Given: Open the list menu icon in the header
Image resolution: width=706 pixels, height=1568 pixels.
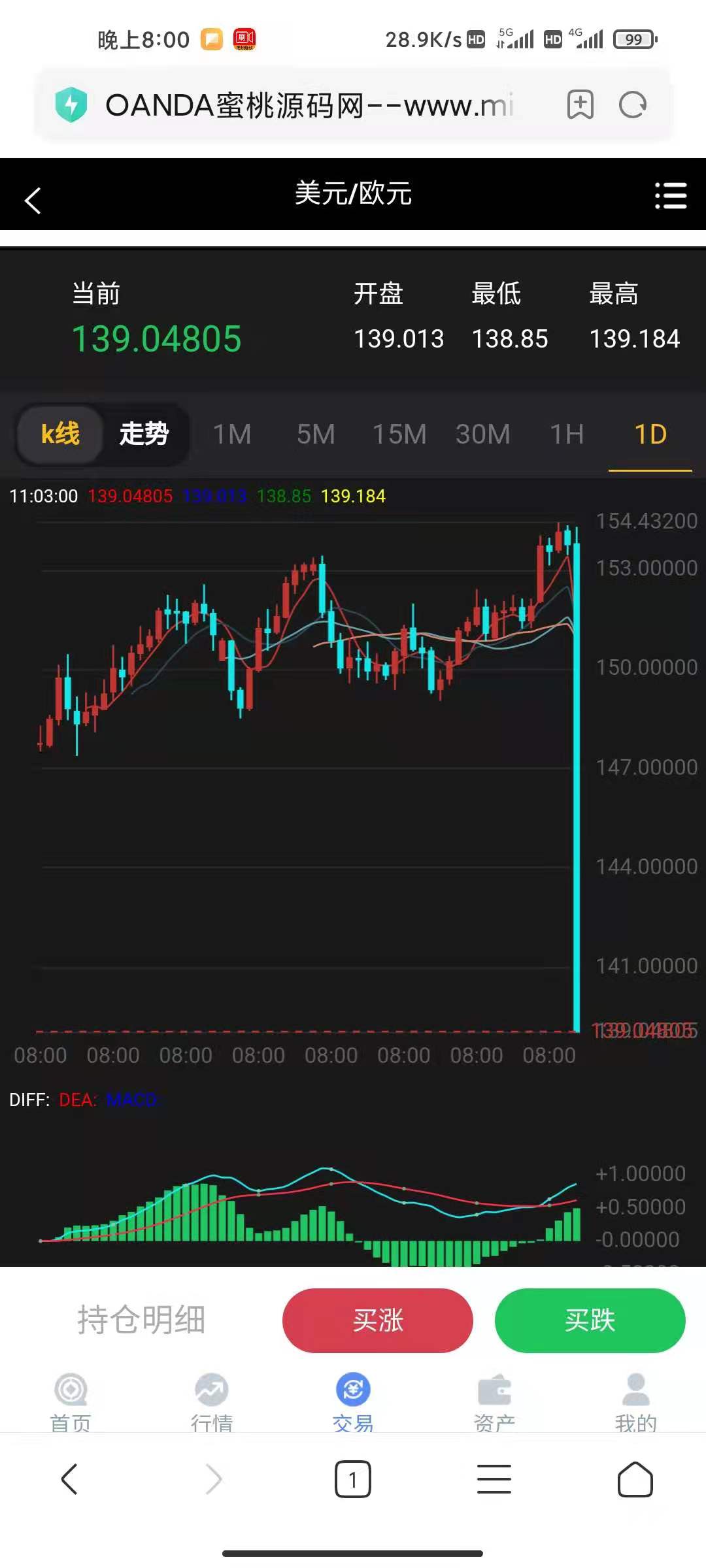Looking at the screenshot, I should 671,196.
